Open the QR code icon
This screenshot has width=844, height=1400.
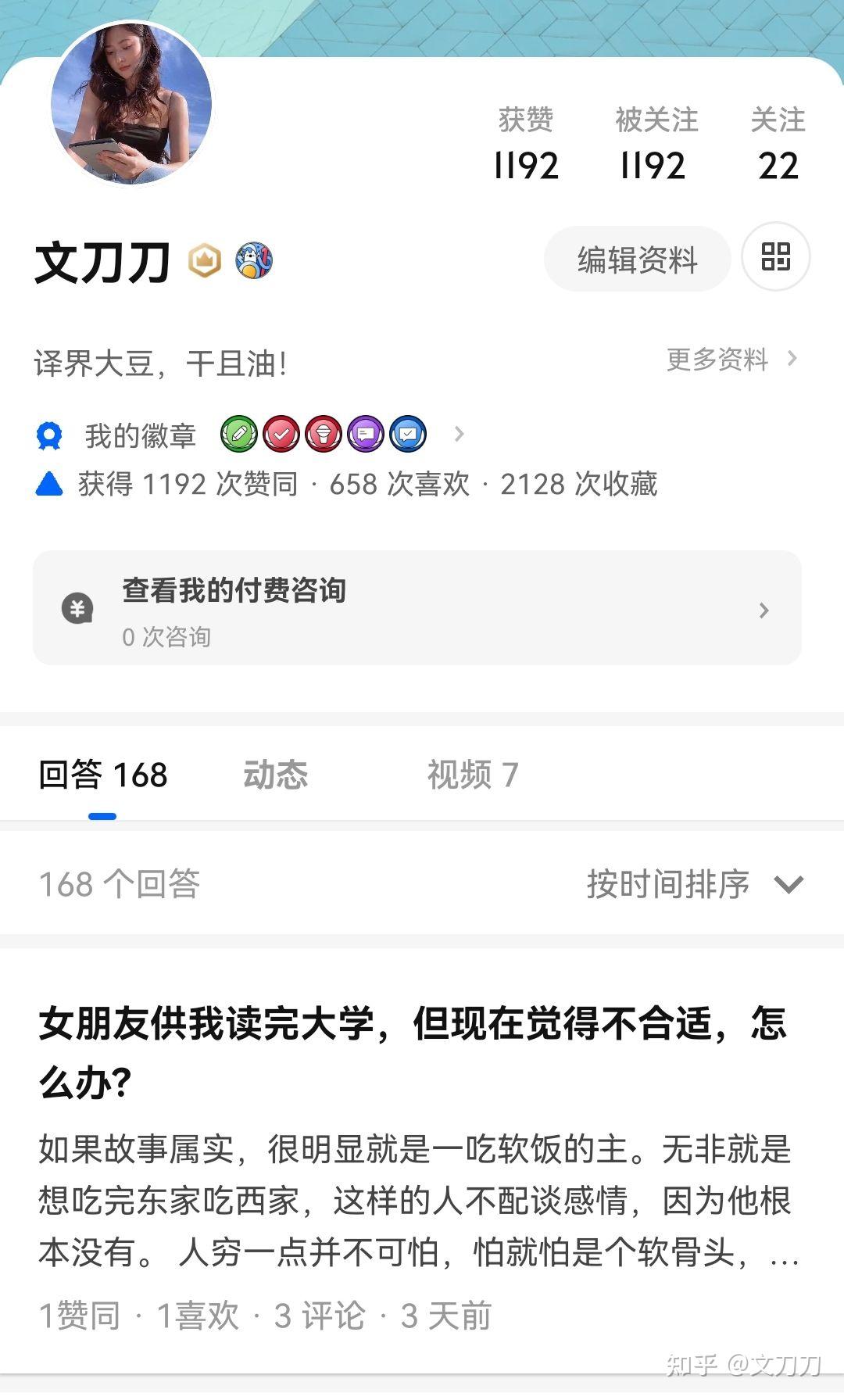point(776,256)
